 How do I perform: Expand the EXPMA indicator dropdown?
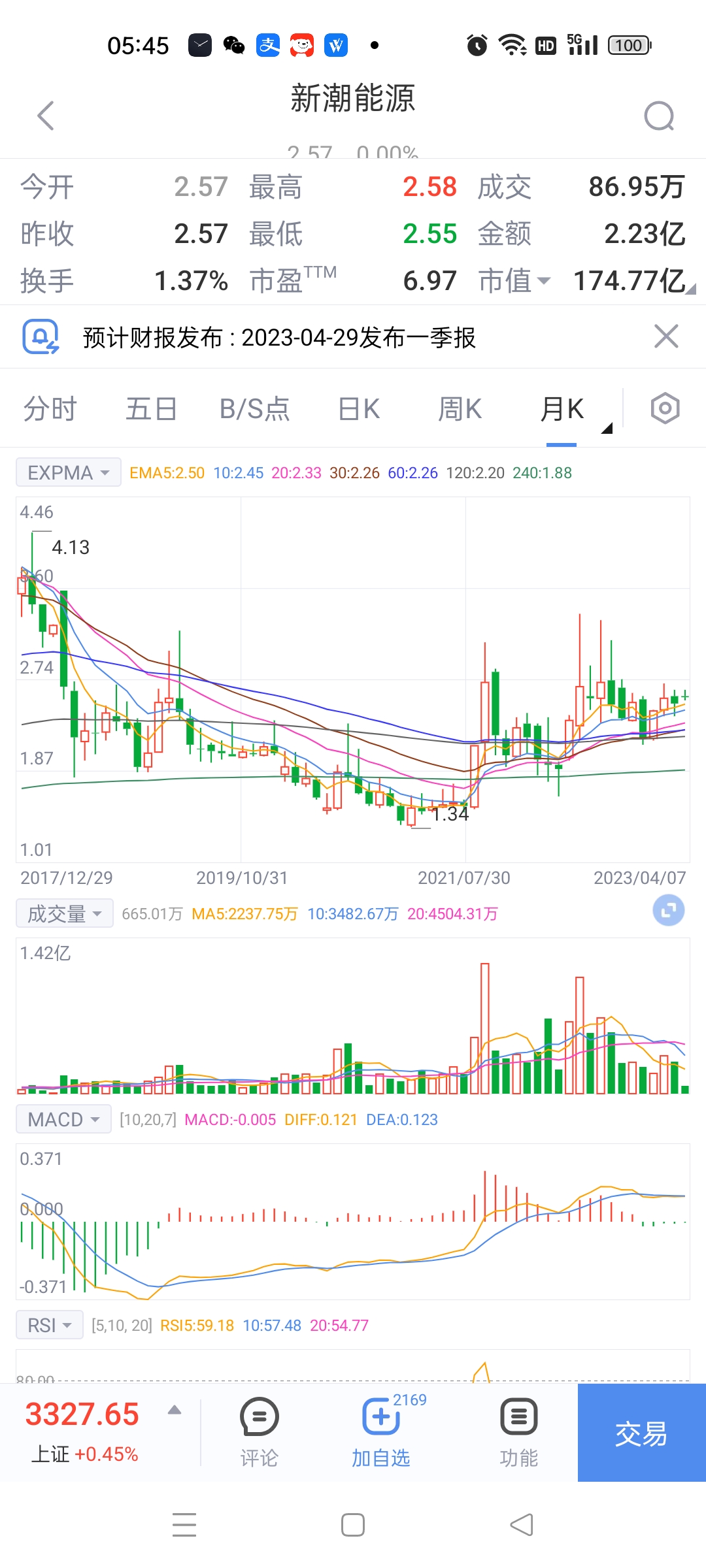[68, 472]
